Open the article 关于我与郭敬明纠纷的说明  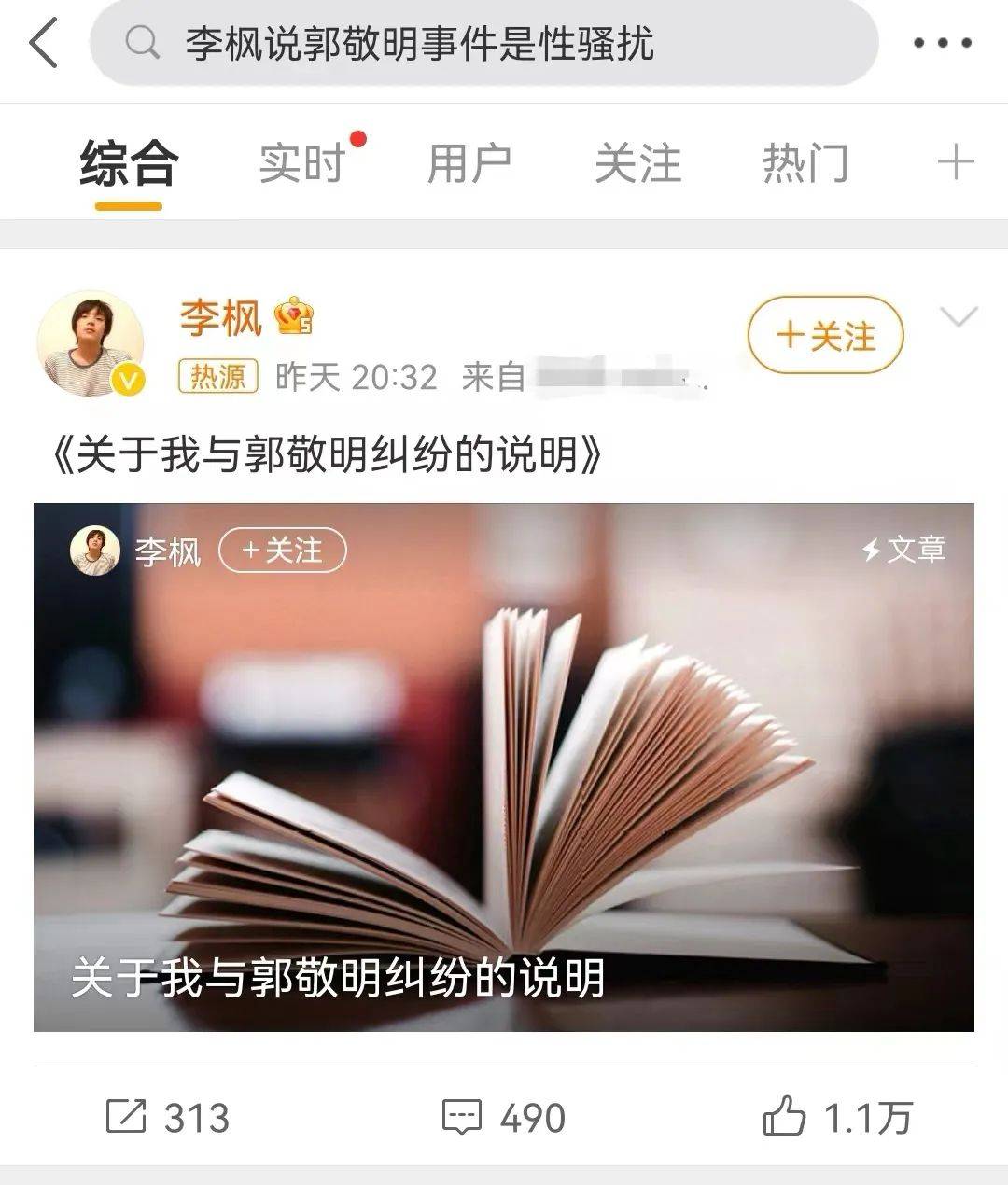[504, 767]
